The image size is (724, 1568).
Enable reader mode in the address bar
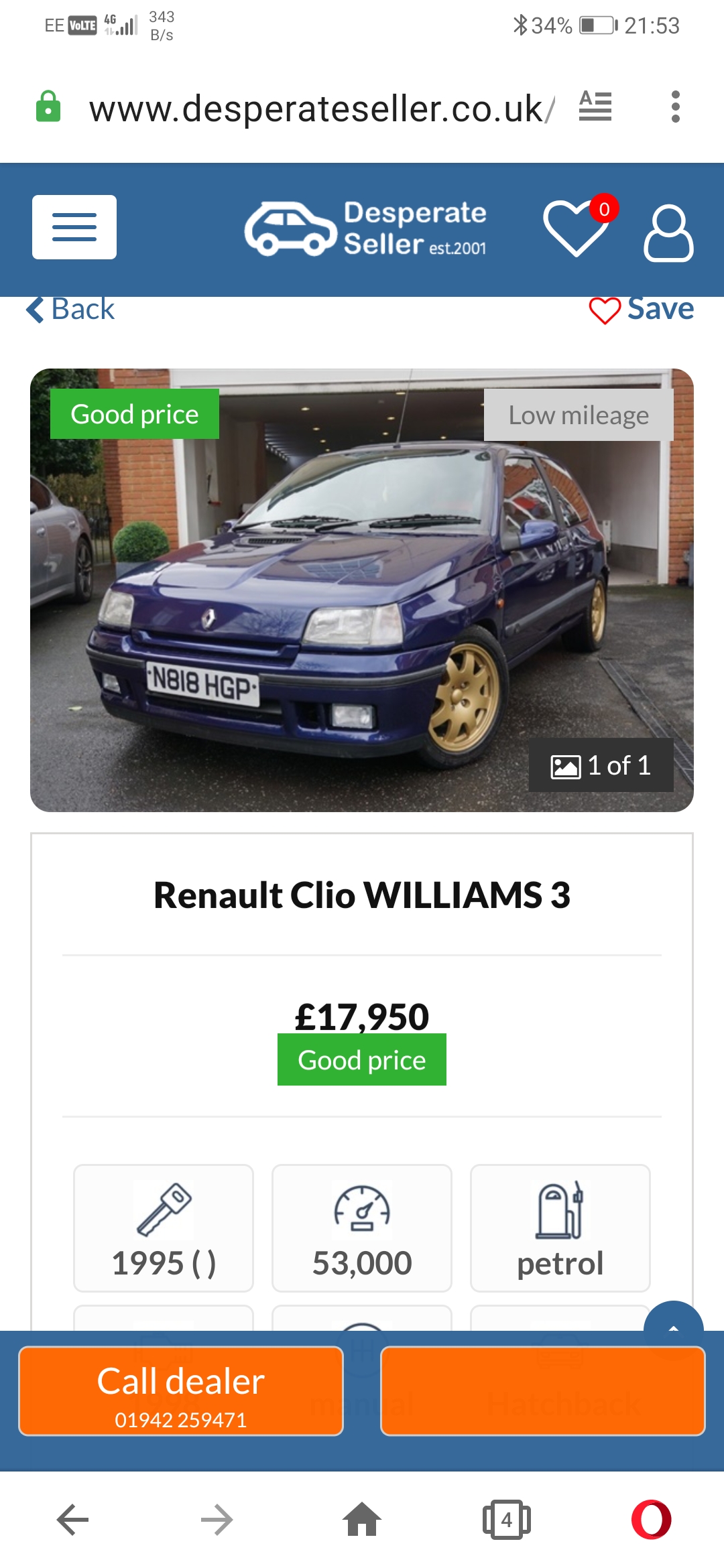tap(595, 107)
